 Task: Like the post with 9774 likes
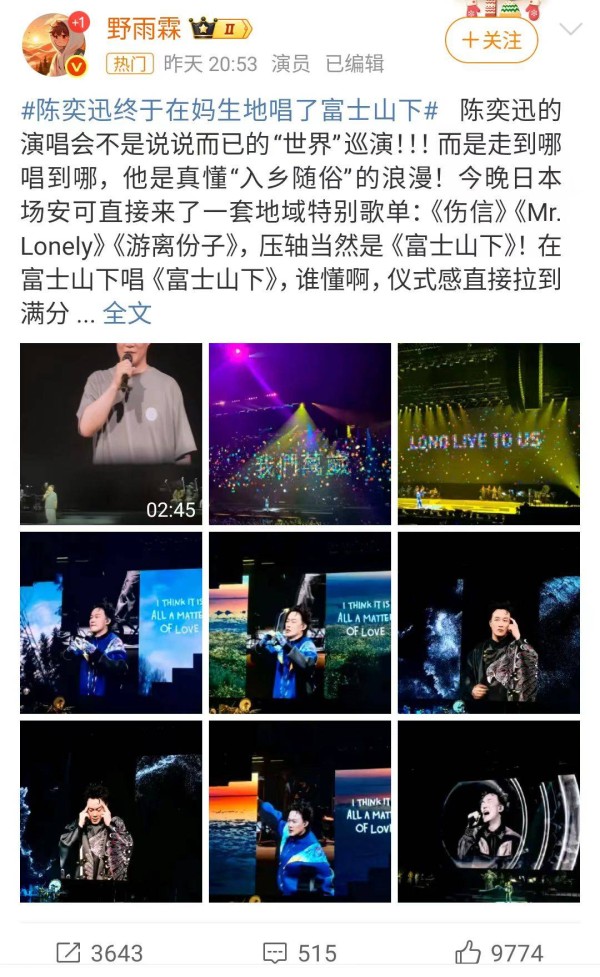499,953
